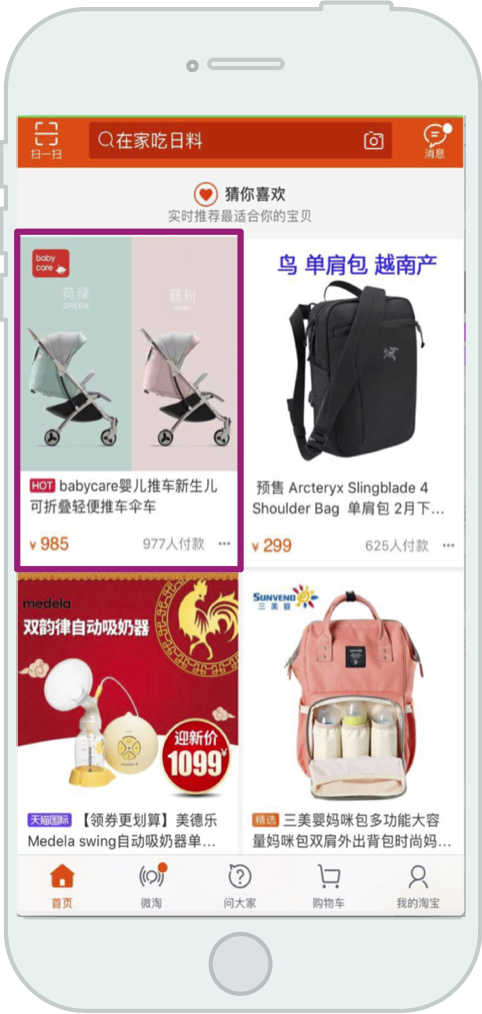Tap the search box showing 在家吃日料
The height and width of the screenshot is (1014, 482).
[240, 140]
